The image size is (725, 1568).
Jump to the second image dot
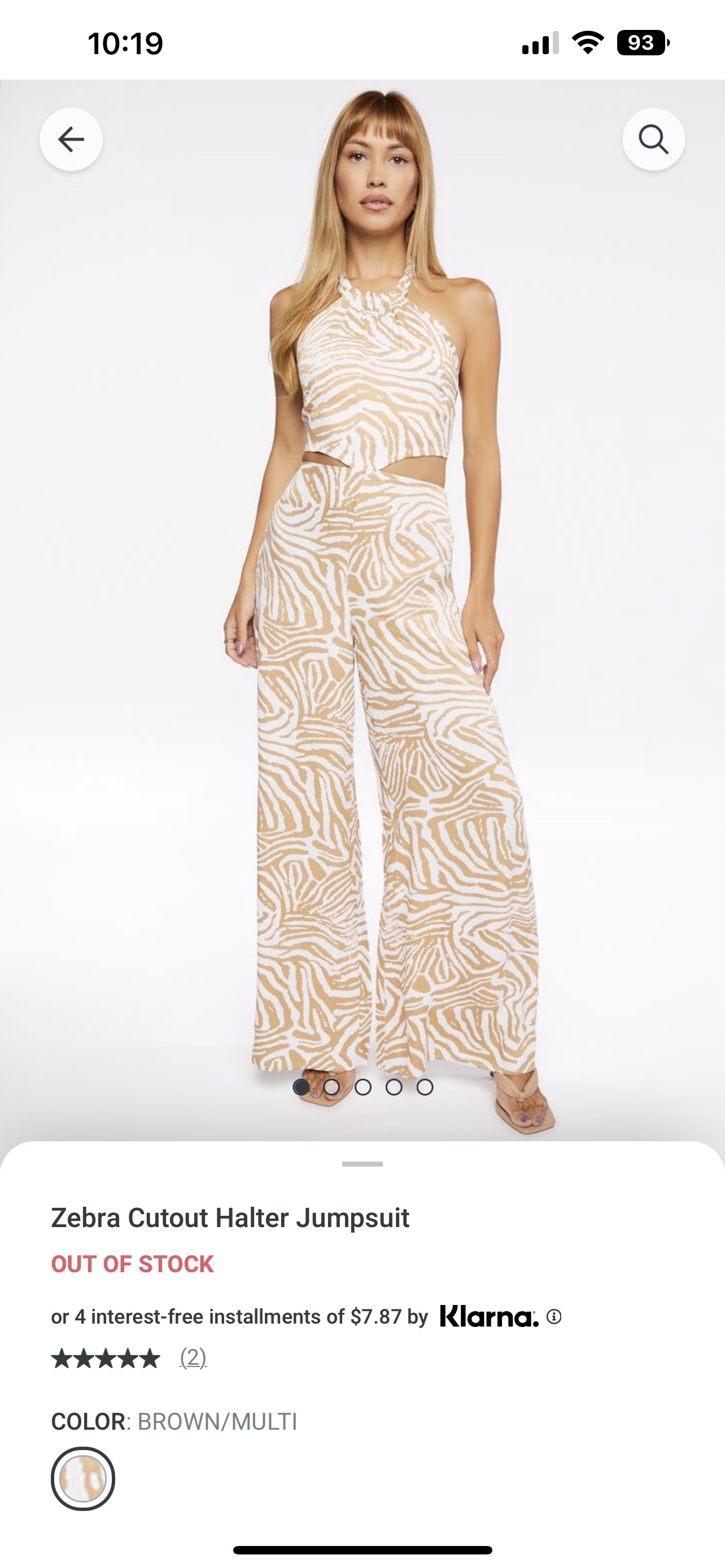click(x=332, y=1087)
